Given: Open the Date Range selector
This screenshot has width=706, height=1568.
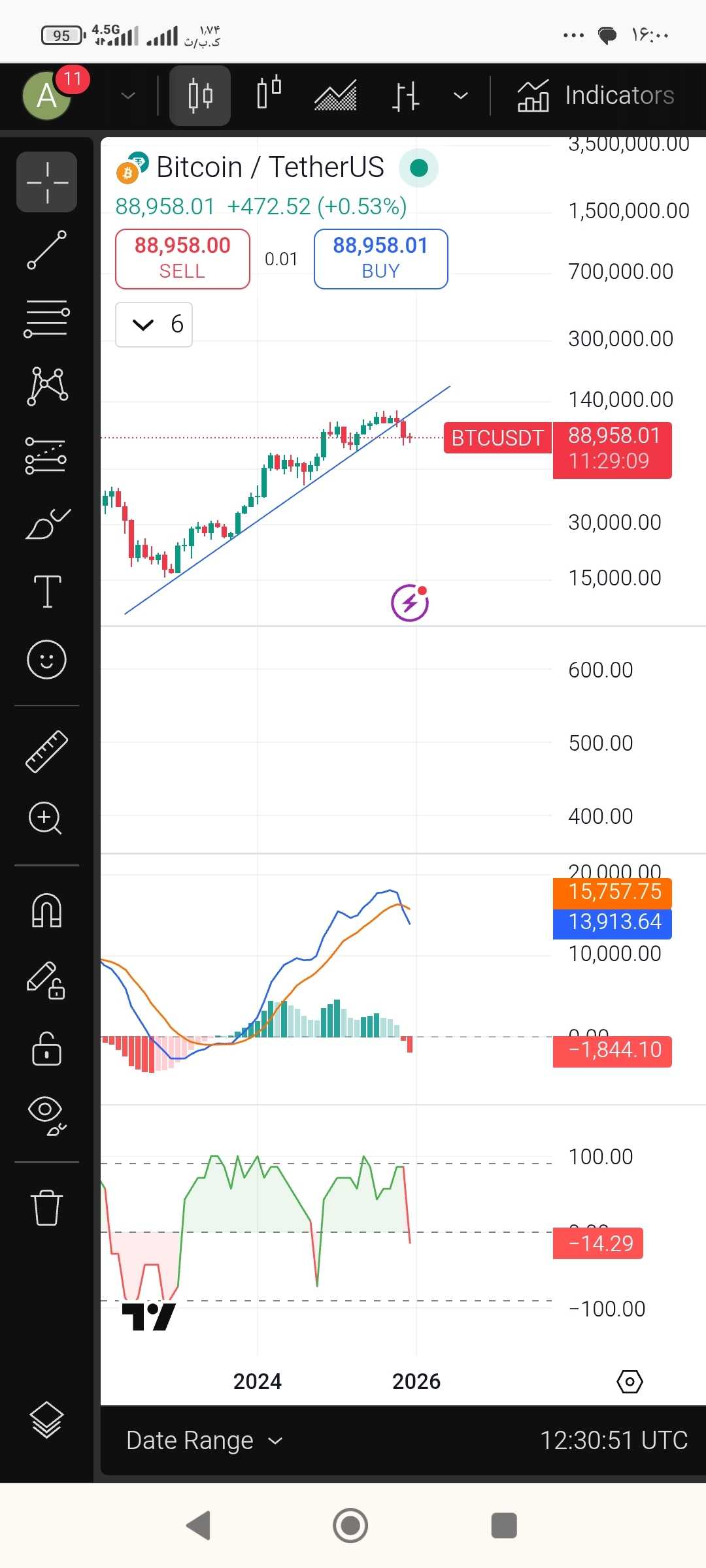Looking at the screenshot, I should click(x=203, y=1440).
